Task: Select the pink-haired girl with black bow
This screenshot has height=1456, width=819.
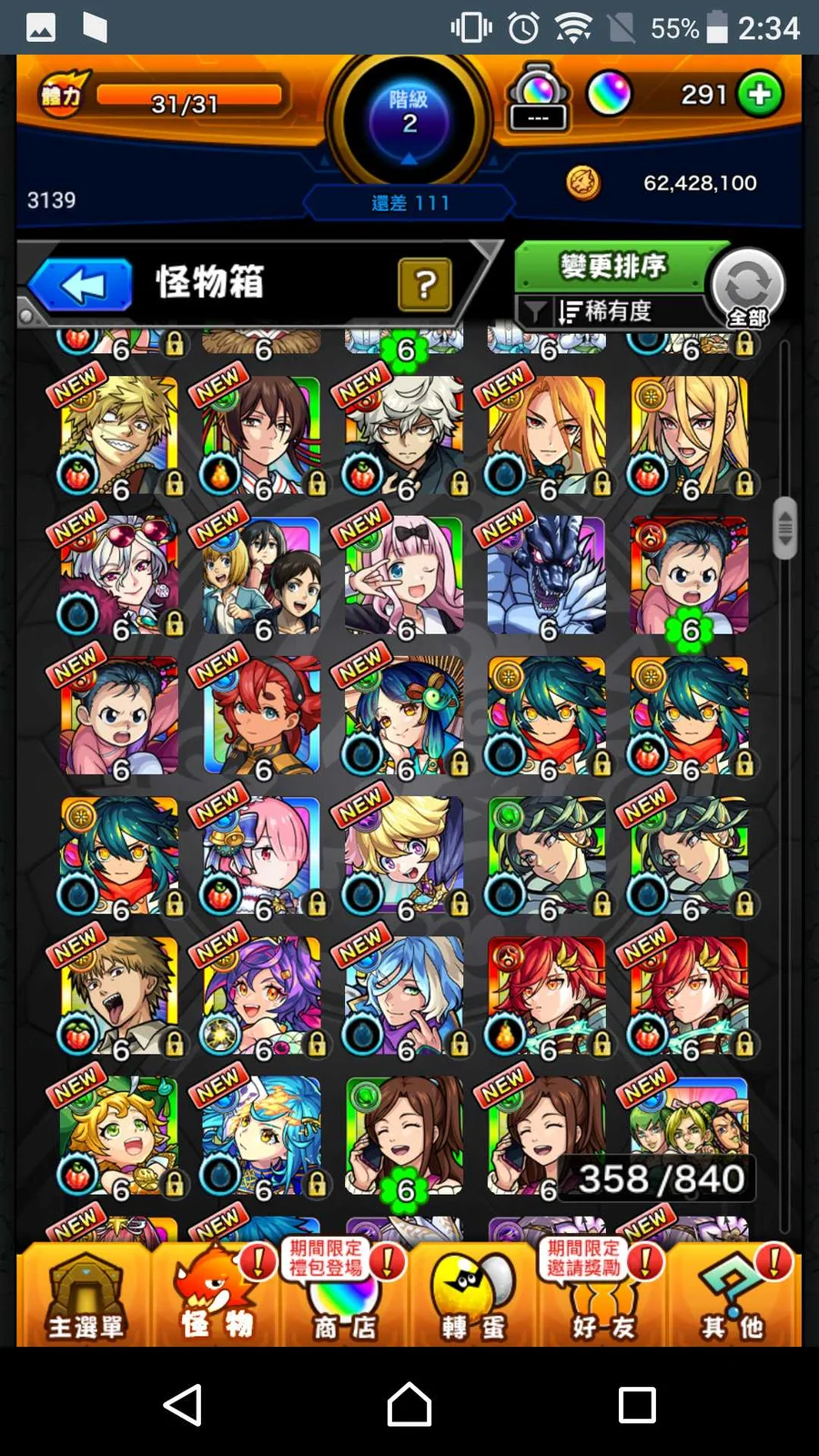Action: point(404,576)
